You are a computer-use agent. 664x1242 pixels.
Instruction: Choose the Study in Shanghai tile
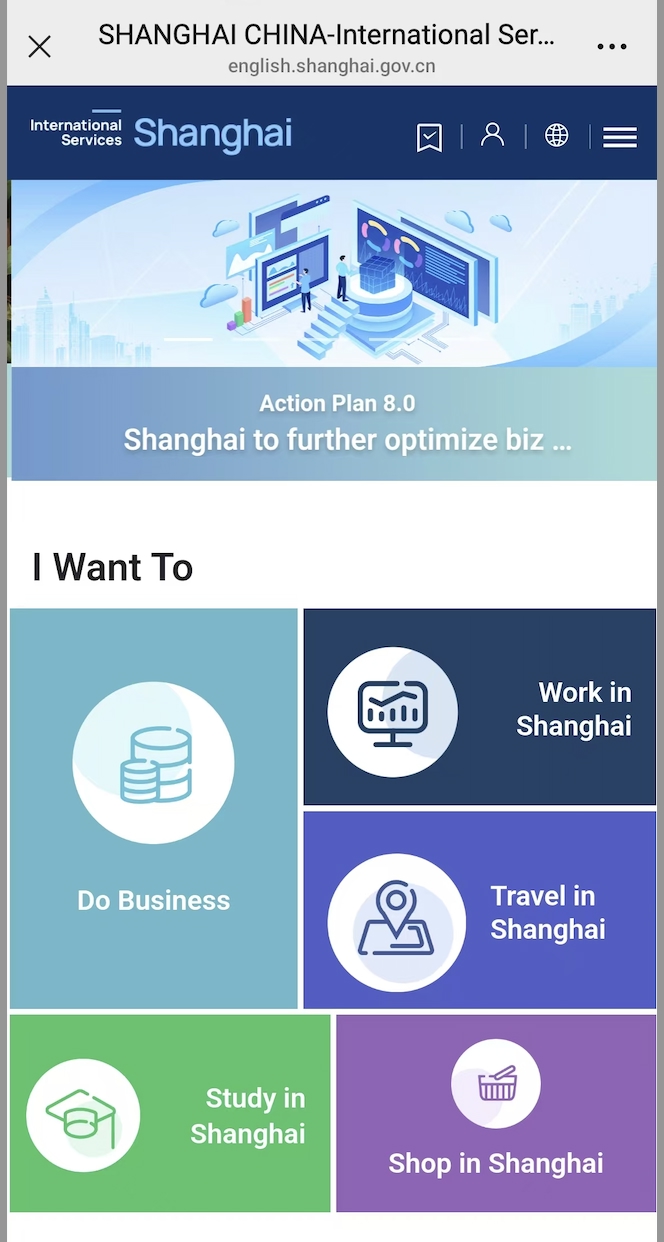[170, 1114]
